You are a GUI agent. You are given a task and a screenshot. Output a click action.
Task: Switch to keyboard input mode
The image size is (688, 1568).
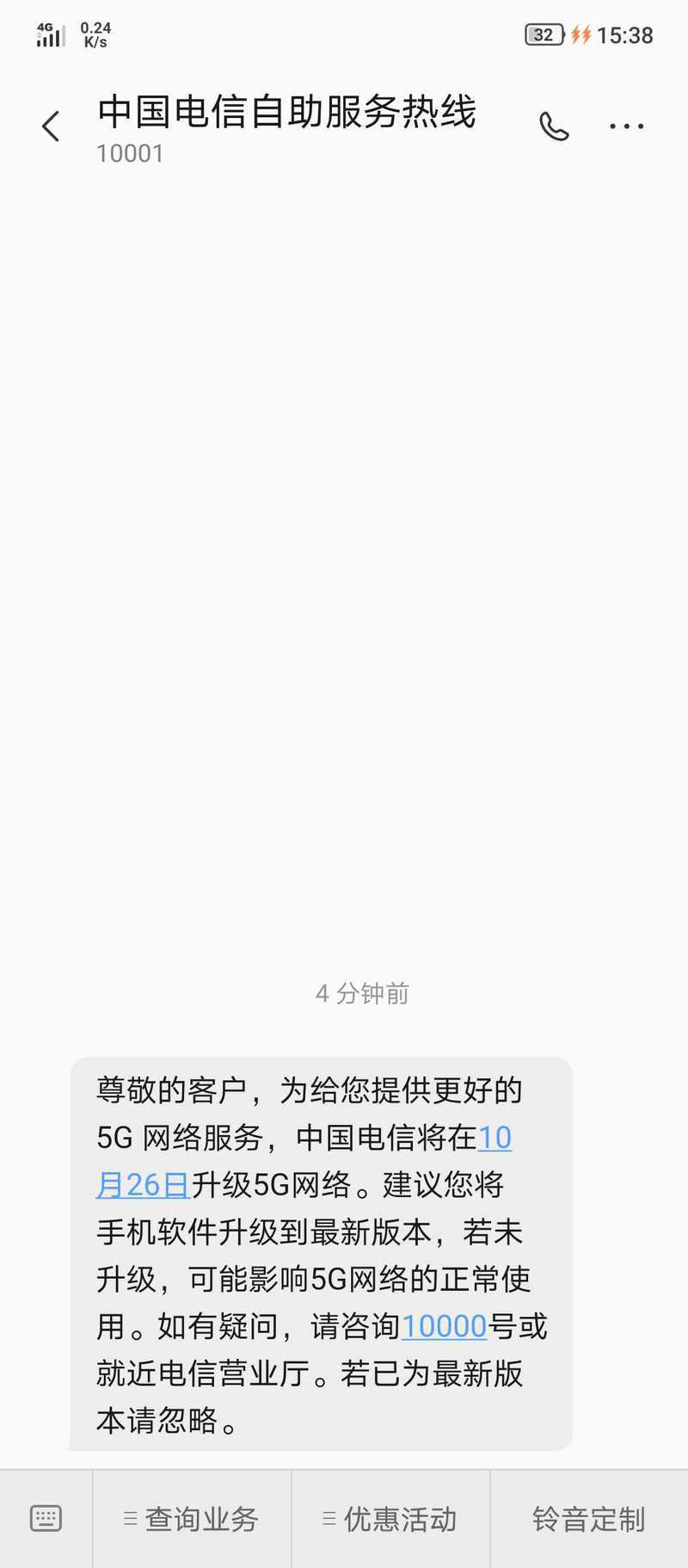pos(46,1519)
